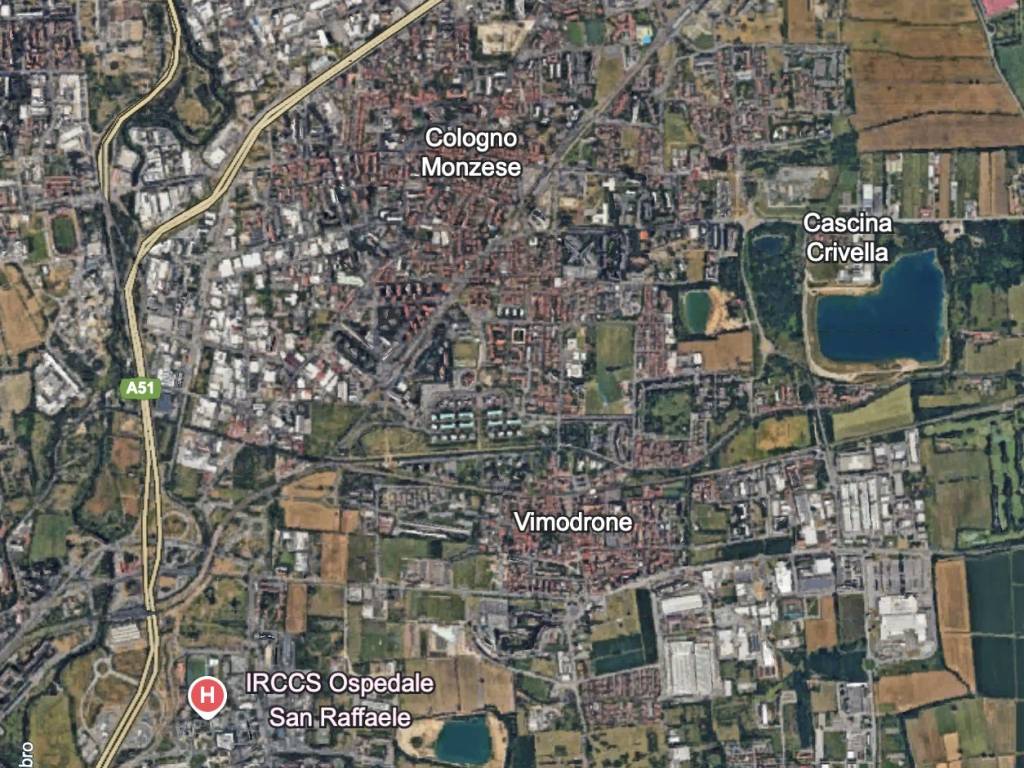Select the Cologno Monzese place label
This screenshot has height=768, width=1024.
[x=471, y=152]
